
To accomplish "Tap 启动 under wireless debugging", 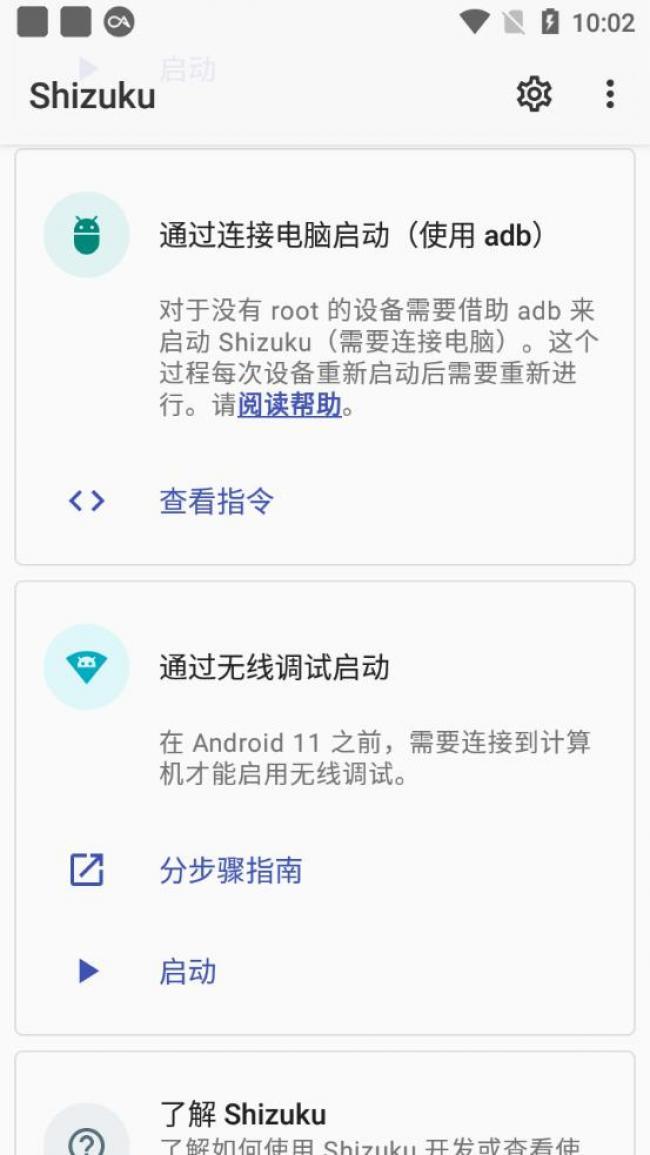I will point(188,971).
